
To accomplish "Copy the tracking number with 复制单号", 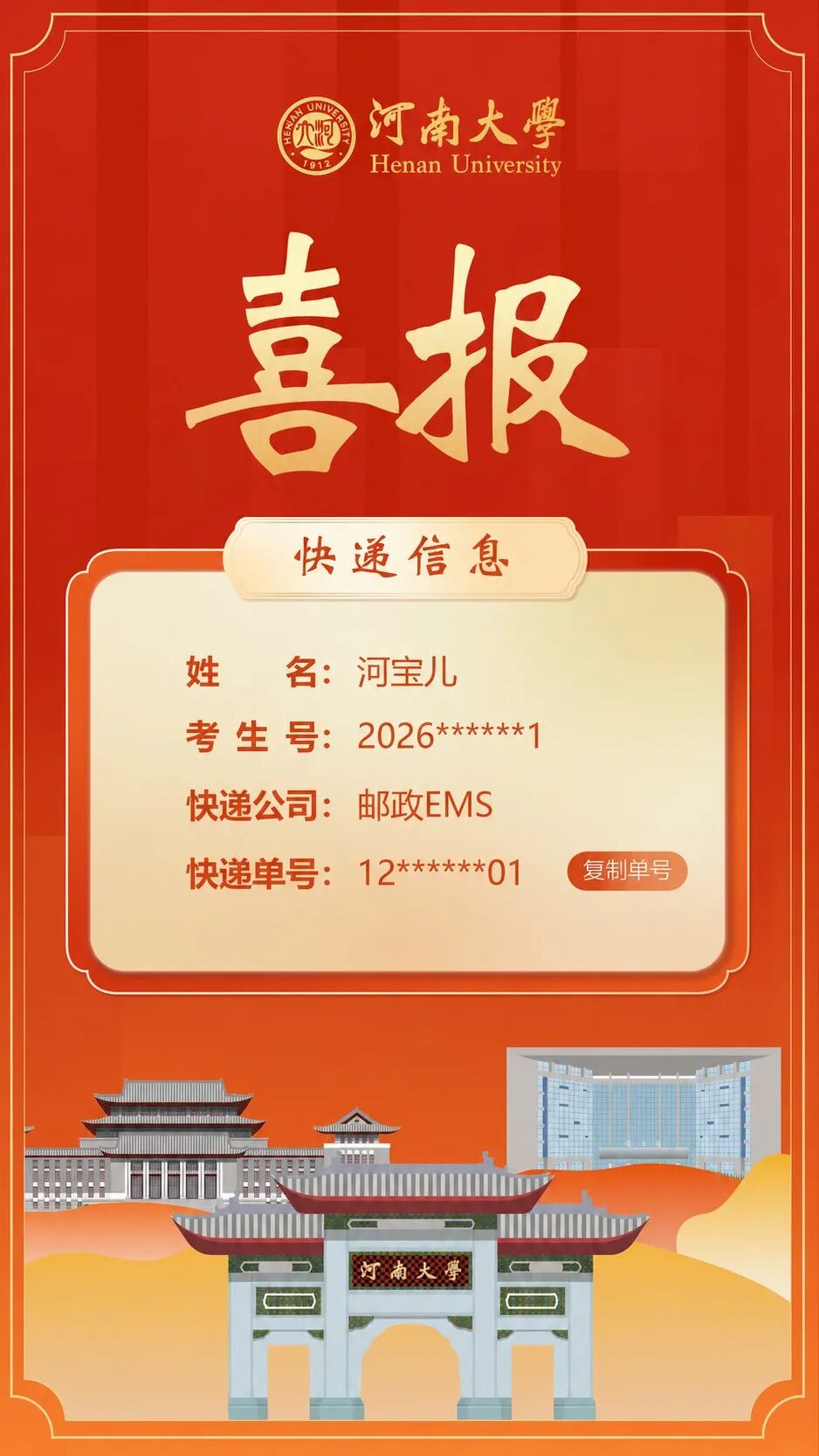I will point(628,871).
